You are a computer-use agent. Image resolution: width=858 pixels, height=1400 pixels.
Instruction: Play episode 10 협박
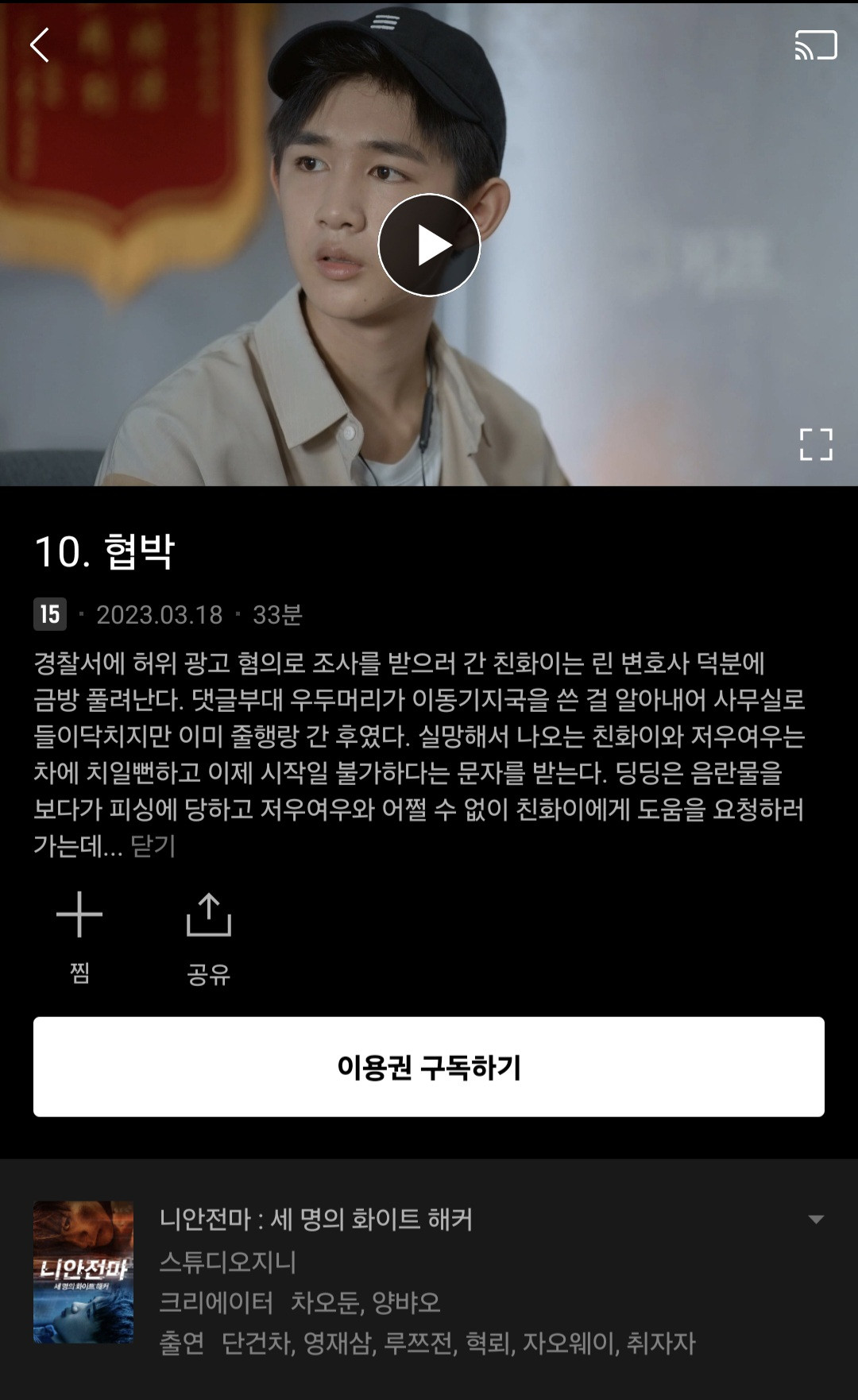point(429,245)
